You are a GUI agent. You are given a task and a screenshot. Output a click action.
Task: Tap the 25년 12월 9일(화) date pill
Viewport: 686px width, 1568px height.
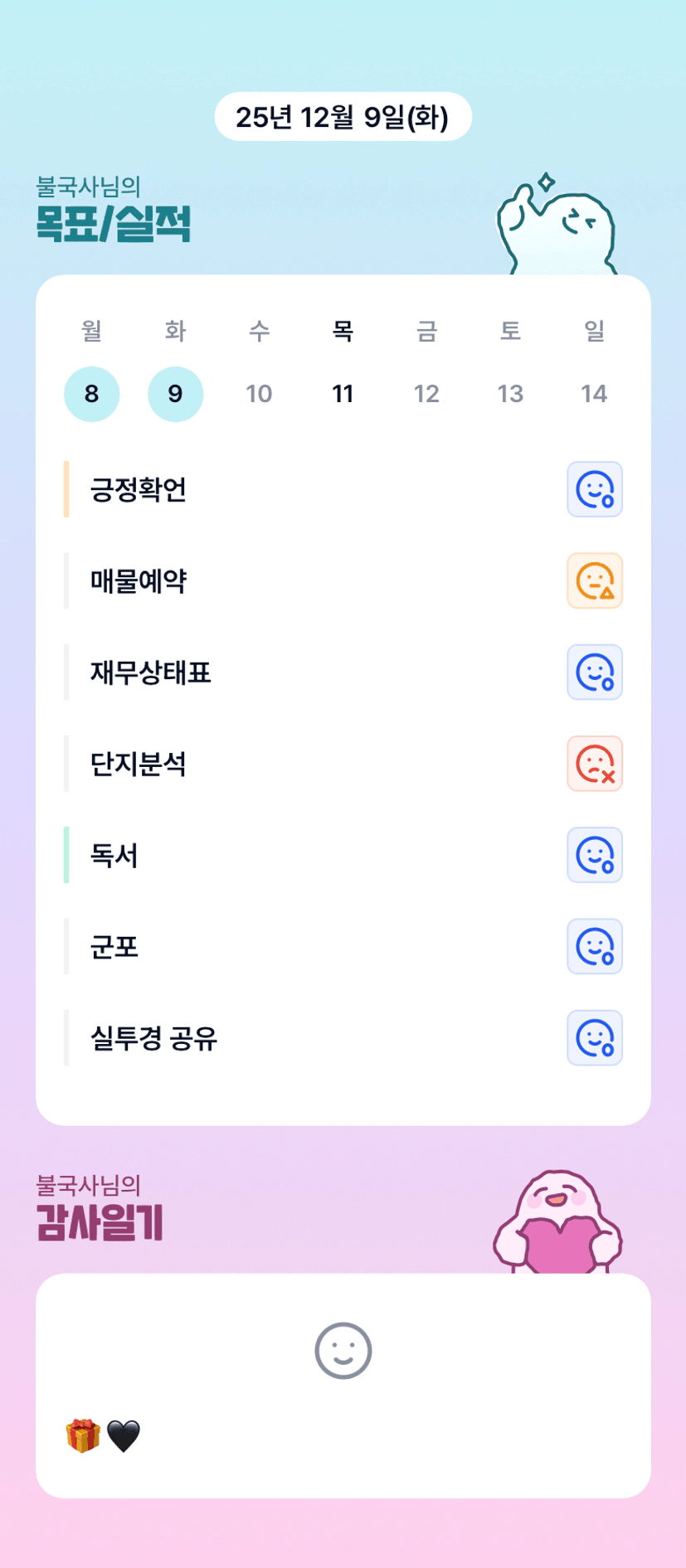tap(343, 117)
